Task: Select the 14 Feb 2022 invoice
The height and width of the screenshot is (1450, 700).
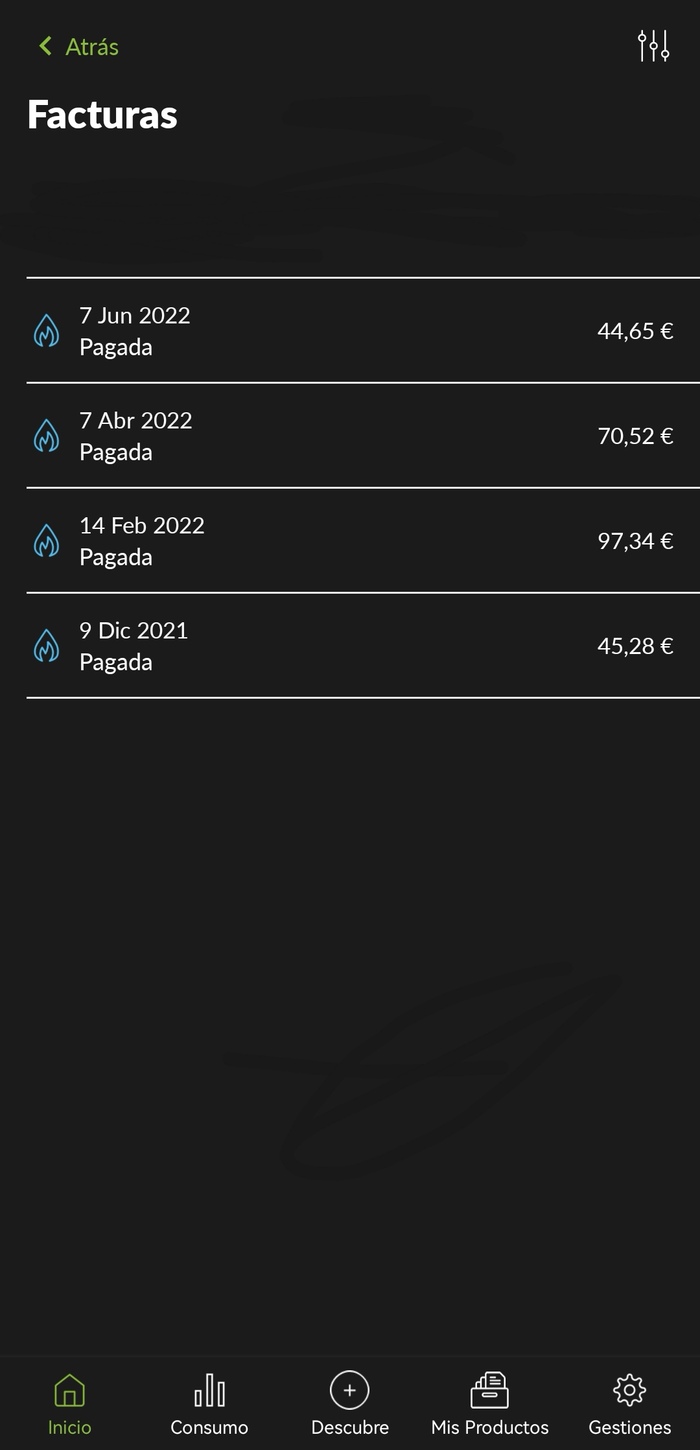Action: coord(350,541)
